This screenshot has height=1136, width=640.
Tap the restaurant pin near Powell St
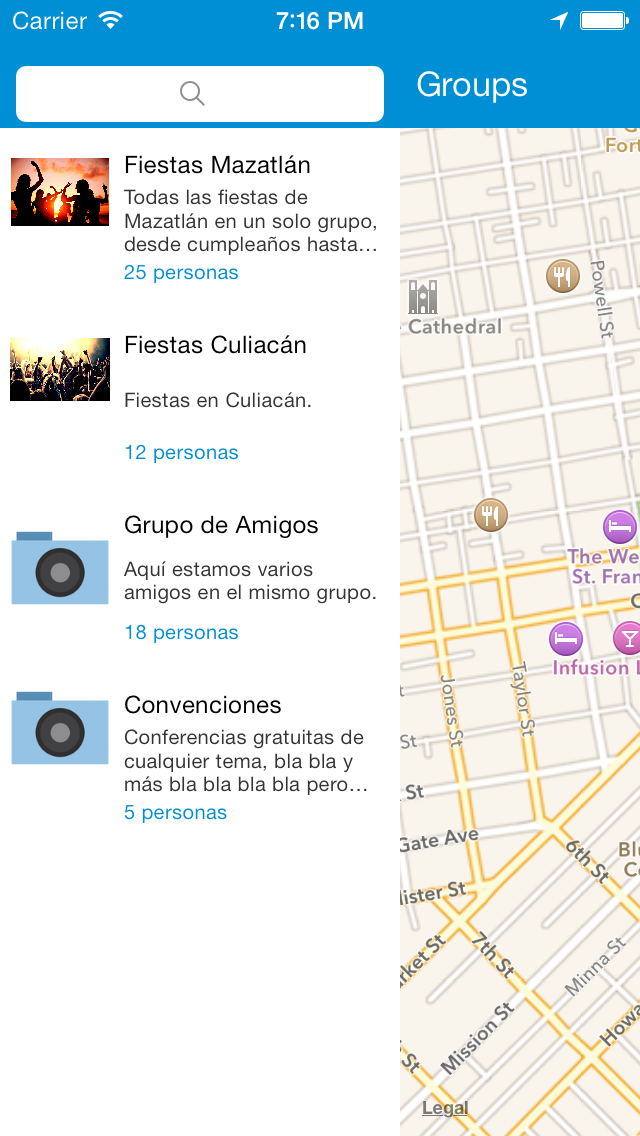click(562, 275)
